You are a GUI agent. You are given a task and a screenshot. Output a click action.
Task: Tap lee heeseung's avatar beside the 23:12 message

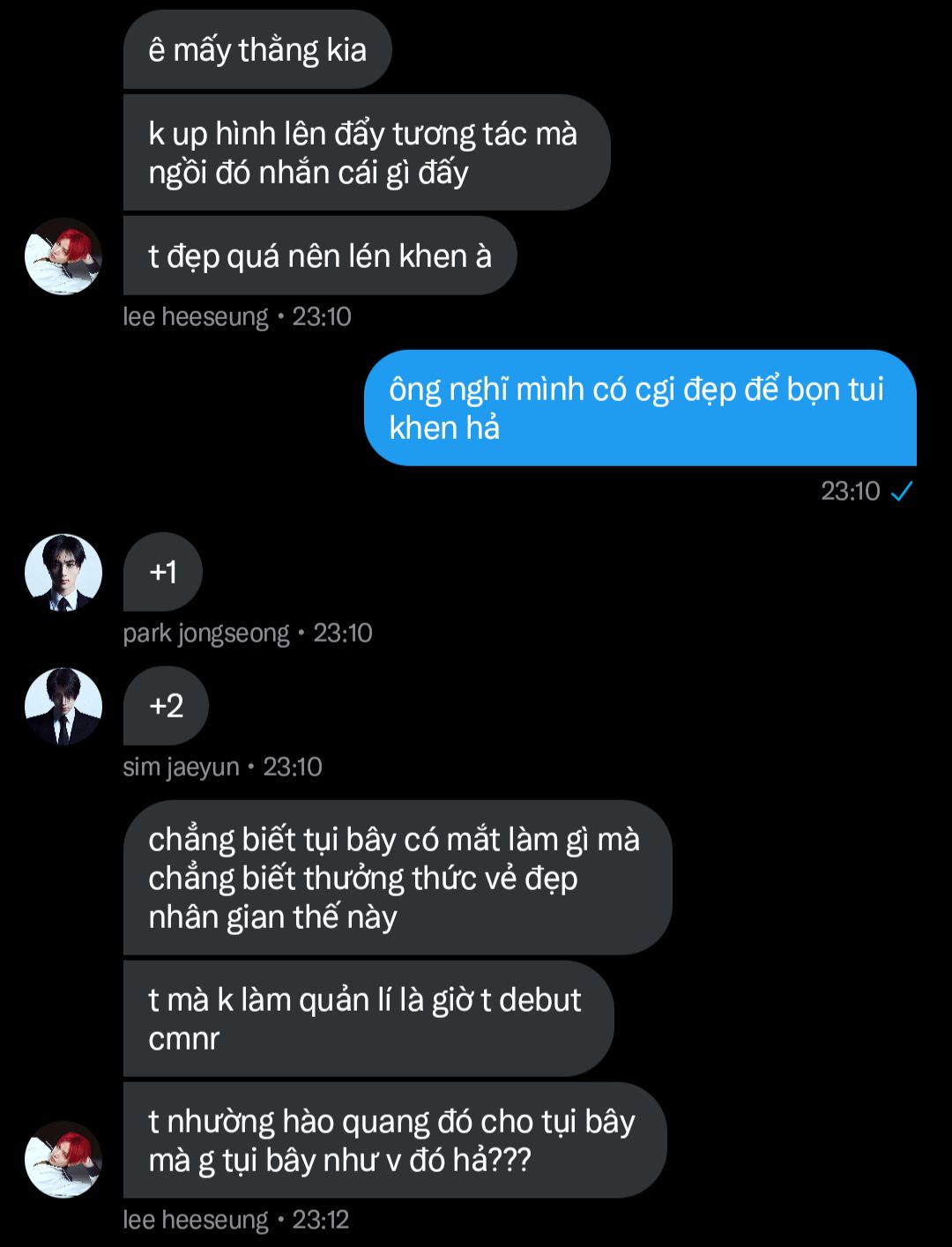coord(63,1159)
